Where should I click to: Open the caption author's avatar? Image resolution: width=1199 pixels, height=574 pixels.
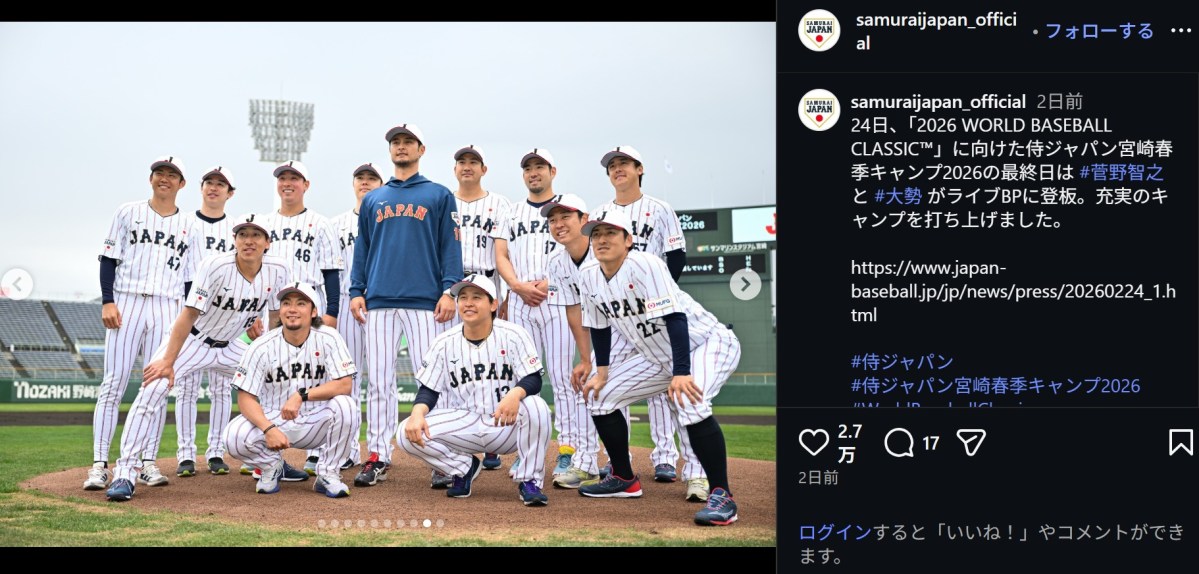pos(819,110)
